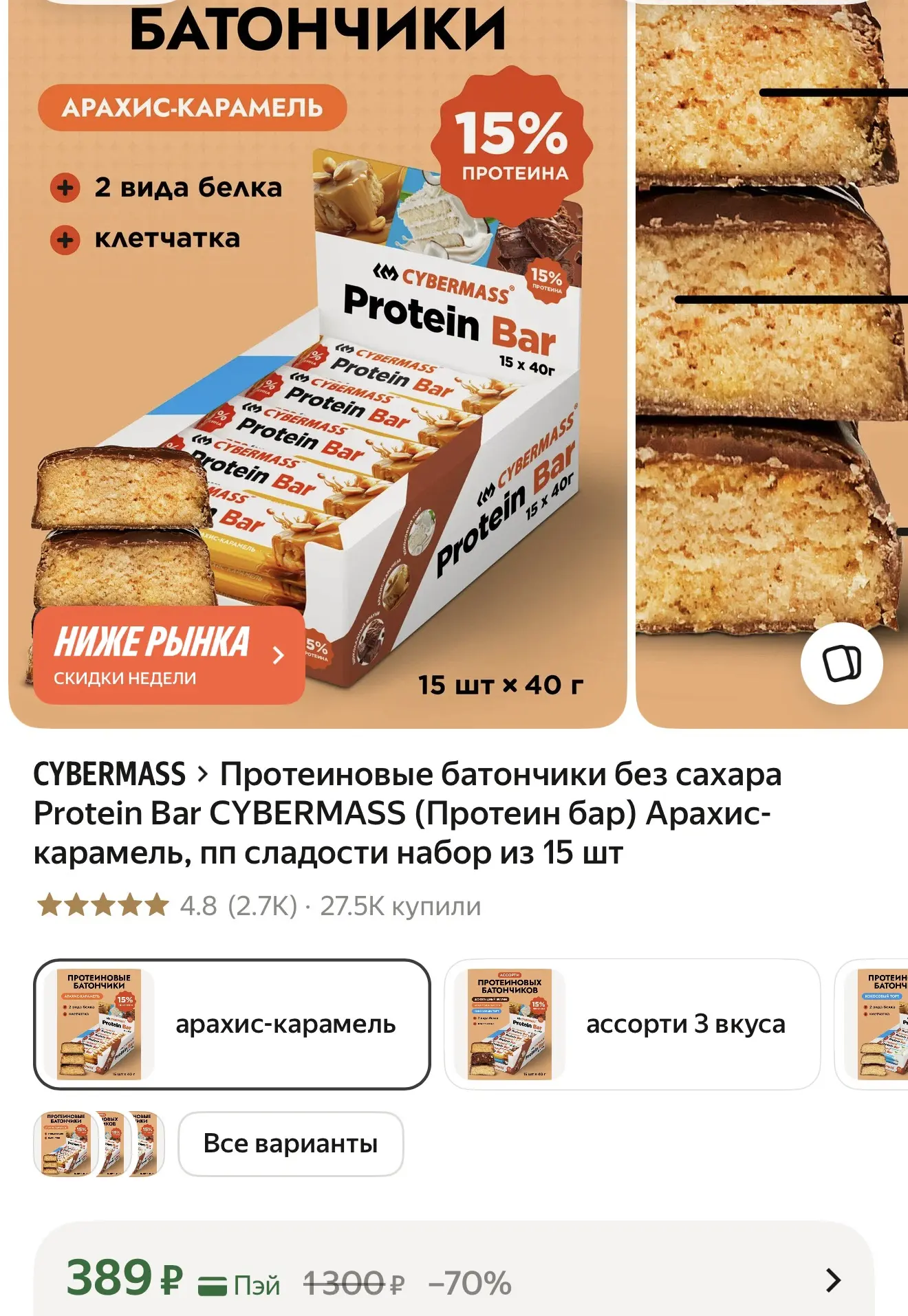908x1316 pixels.
Task: Expand price details via the chevron arrow
Action: click(x=833, y=1280)
